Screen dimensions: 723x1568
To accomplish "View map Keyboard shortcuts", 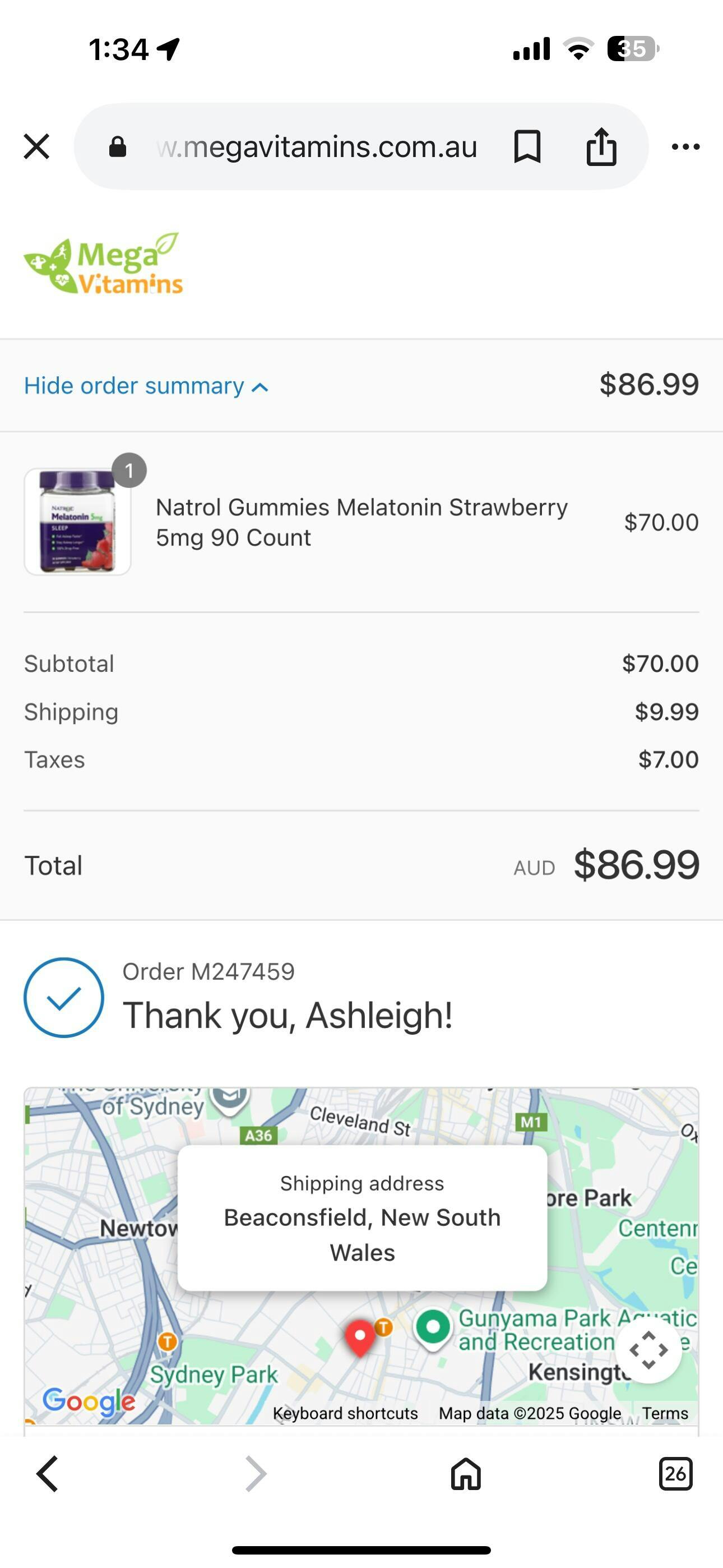I will [345, 1413].
